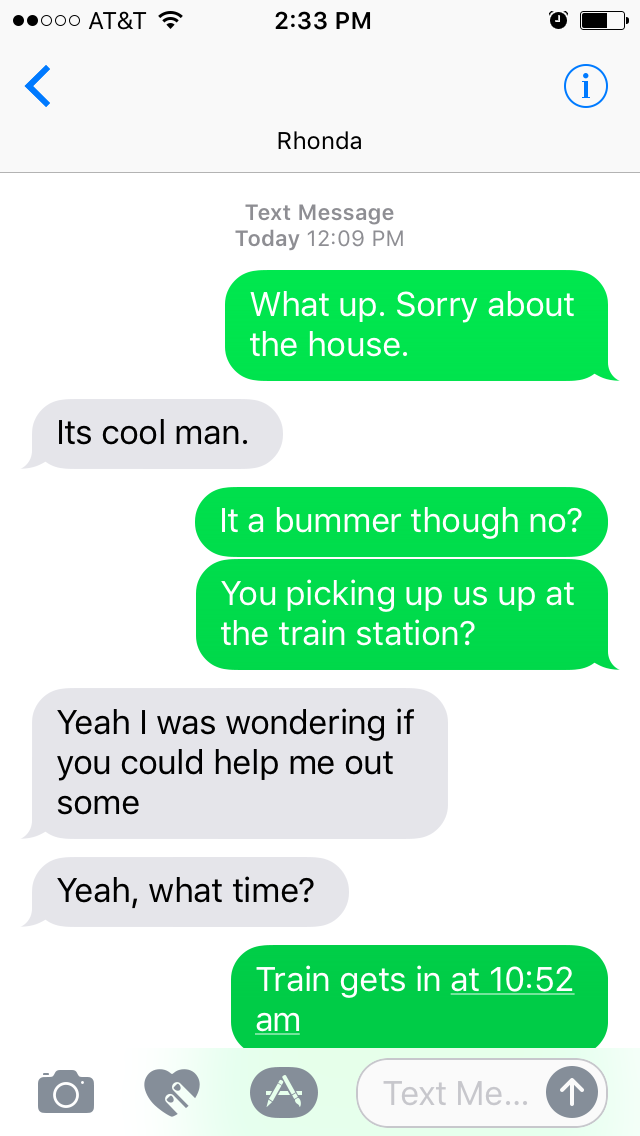The width and height of the screenshot is (640, 1136).
Task: Tap the Text Message input field
Action: (452, 1093)
